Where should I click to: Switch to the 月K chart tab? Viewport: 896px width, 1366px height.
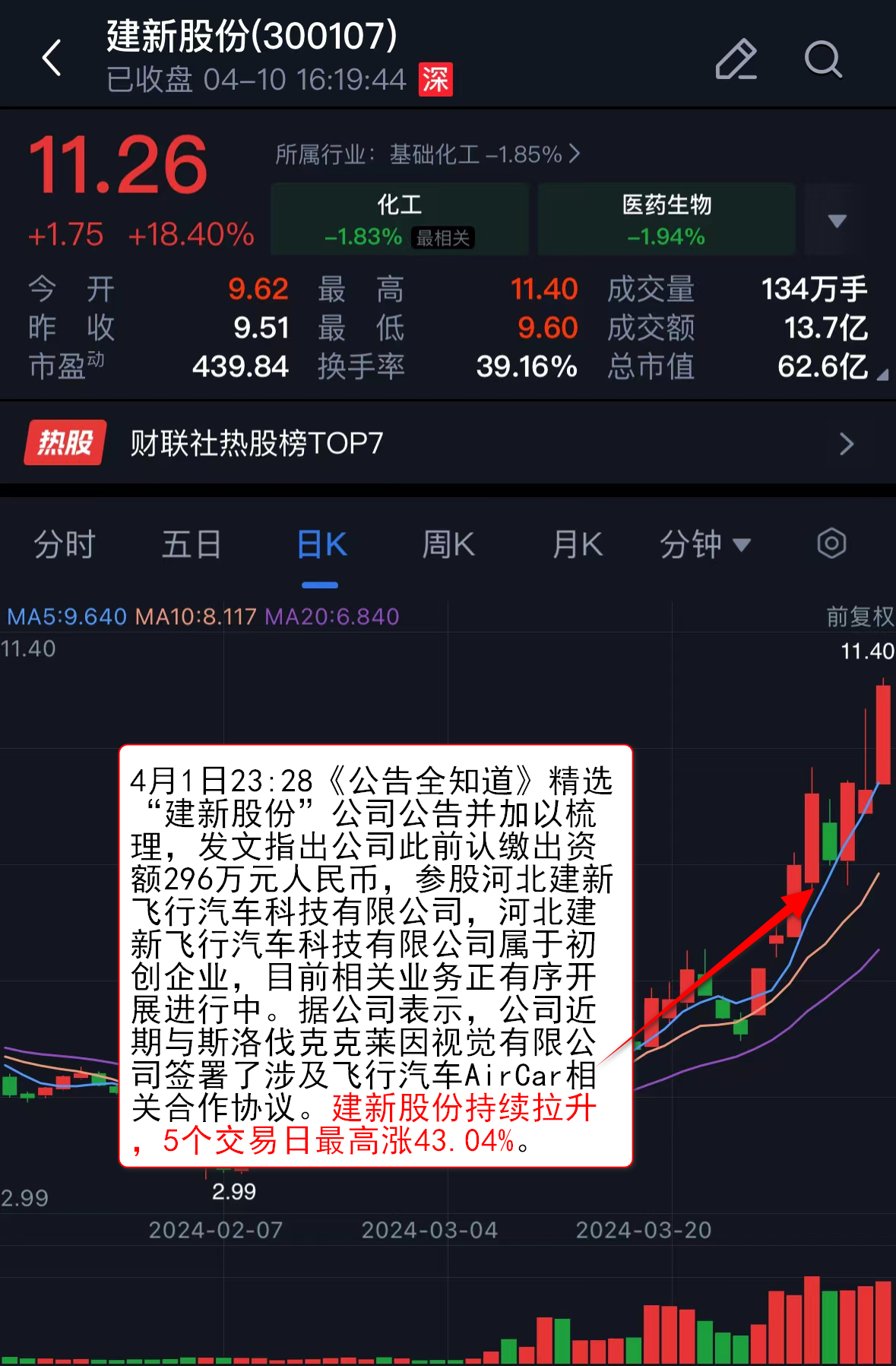click(x=578, y=544)
